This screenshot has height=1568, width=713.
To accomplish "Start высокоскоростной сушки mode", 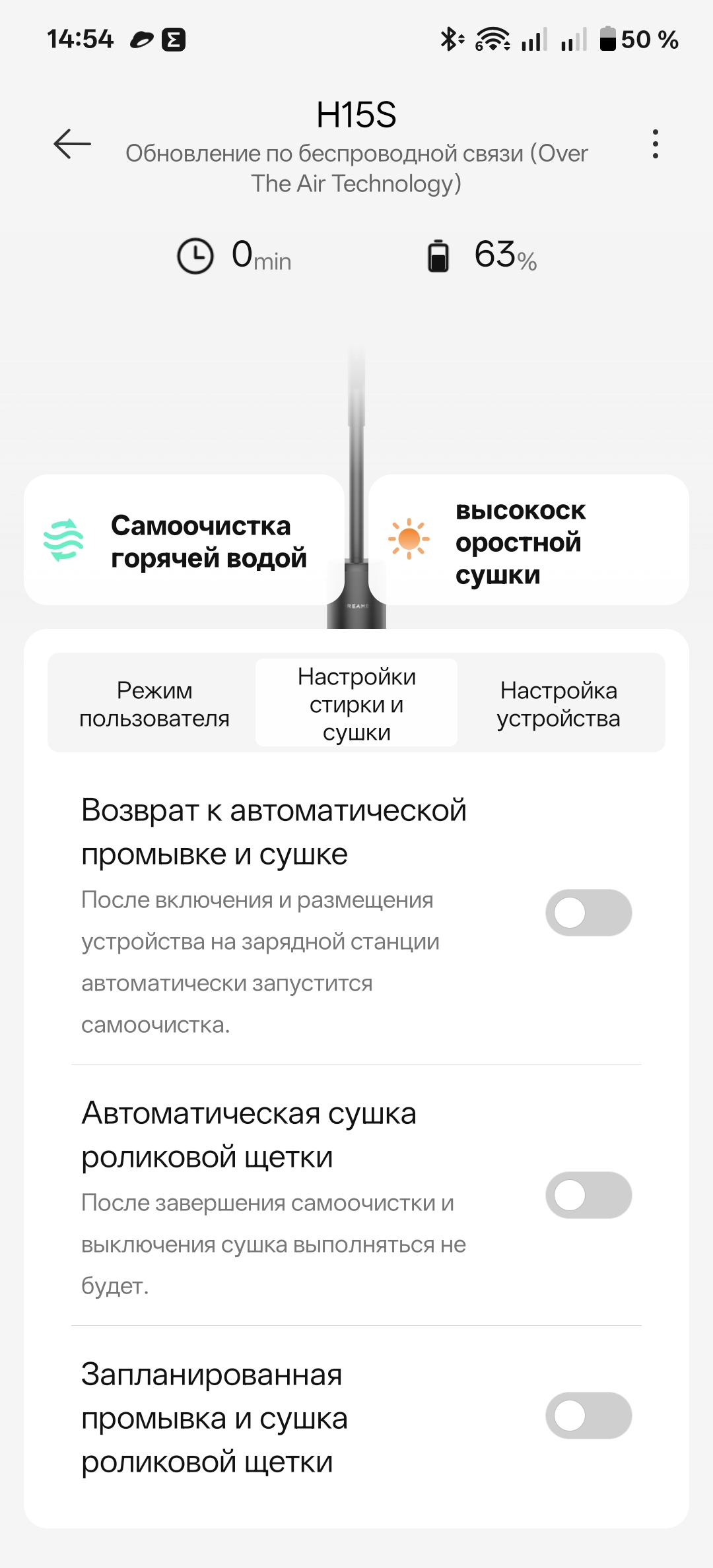I will pos(528,540).
